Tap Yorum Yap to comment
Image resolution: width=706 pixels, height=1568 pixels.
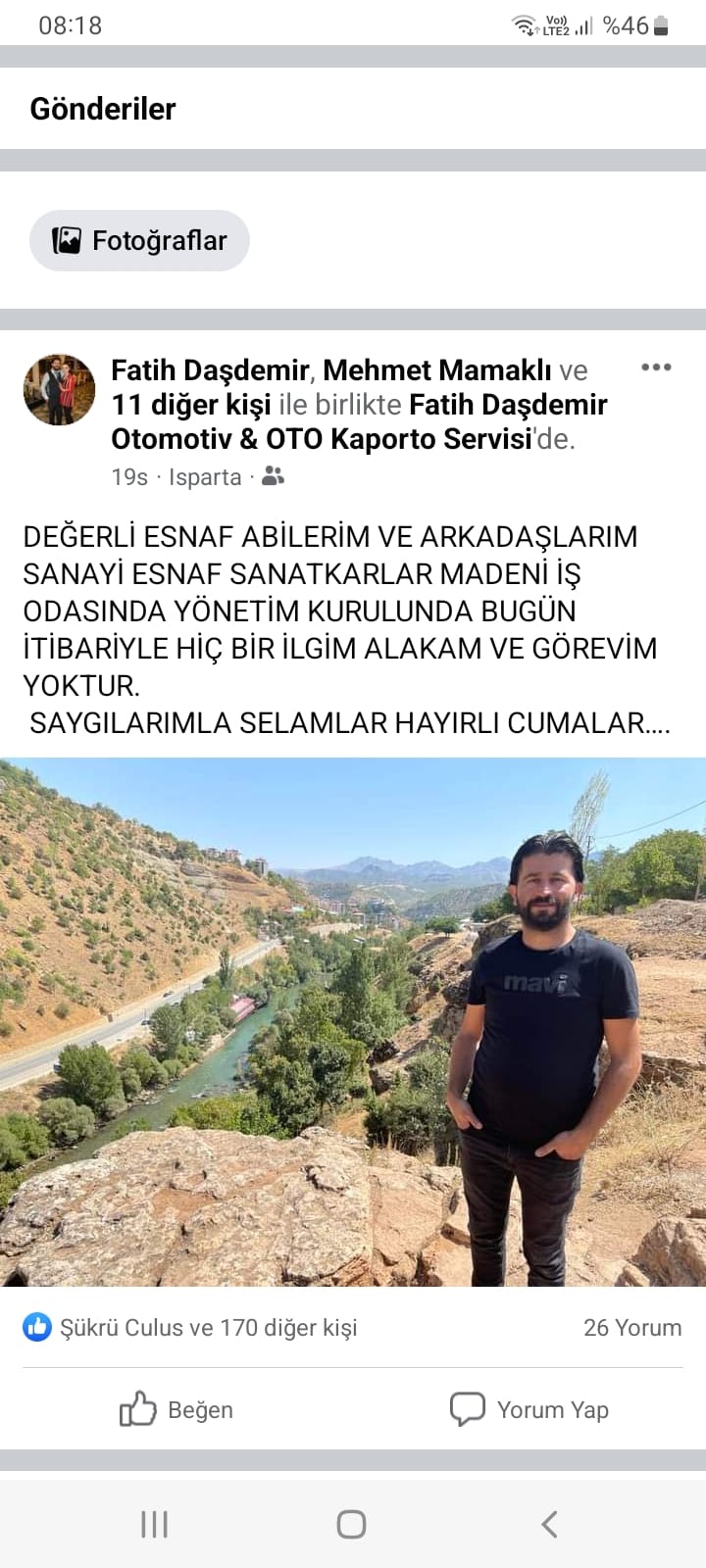point(529,1409)
